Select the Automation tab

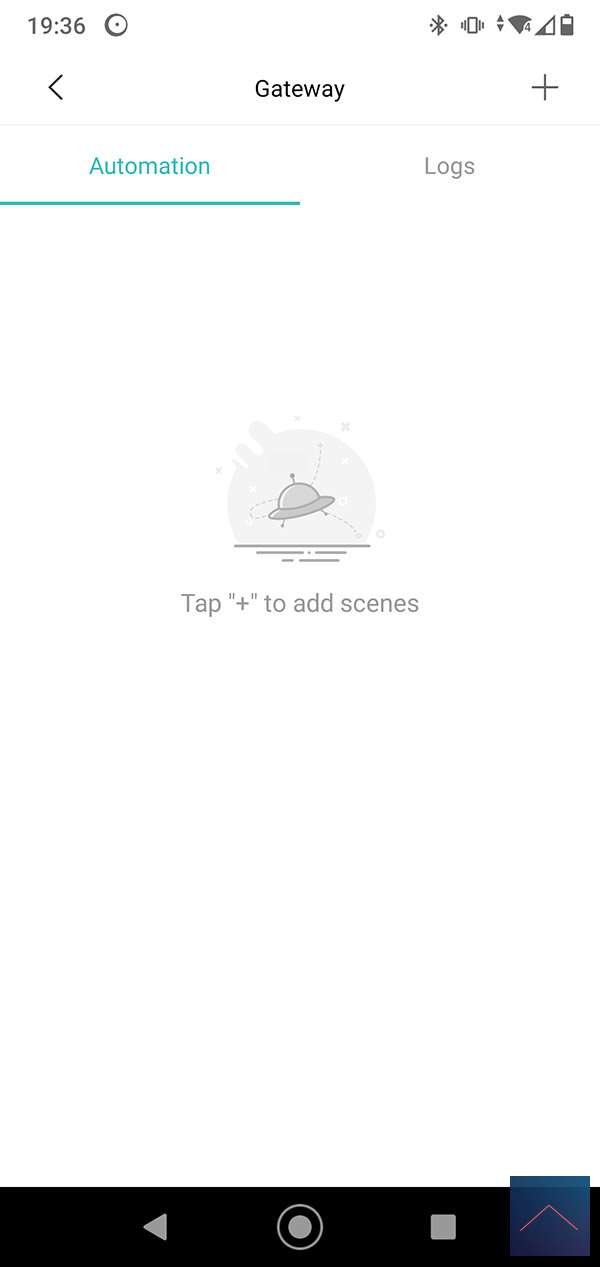[x=150, y=166]
